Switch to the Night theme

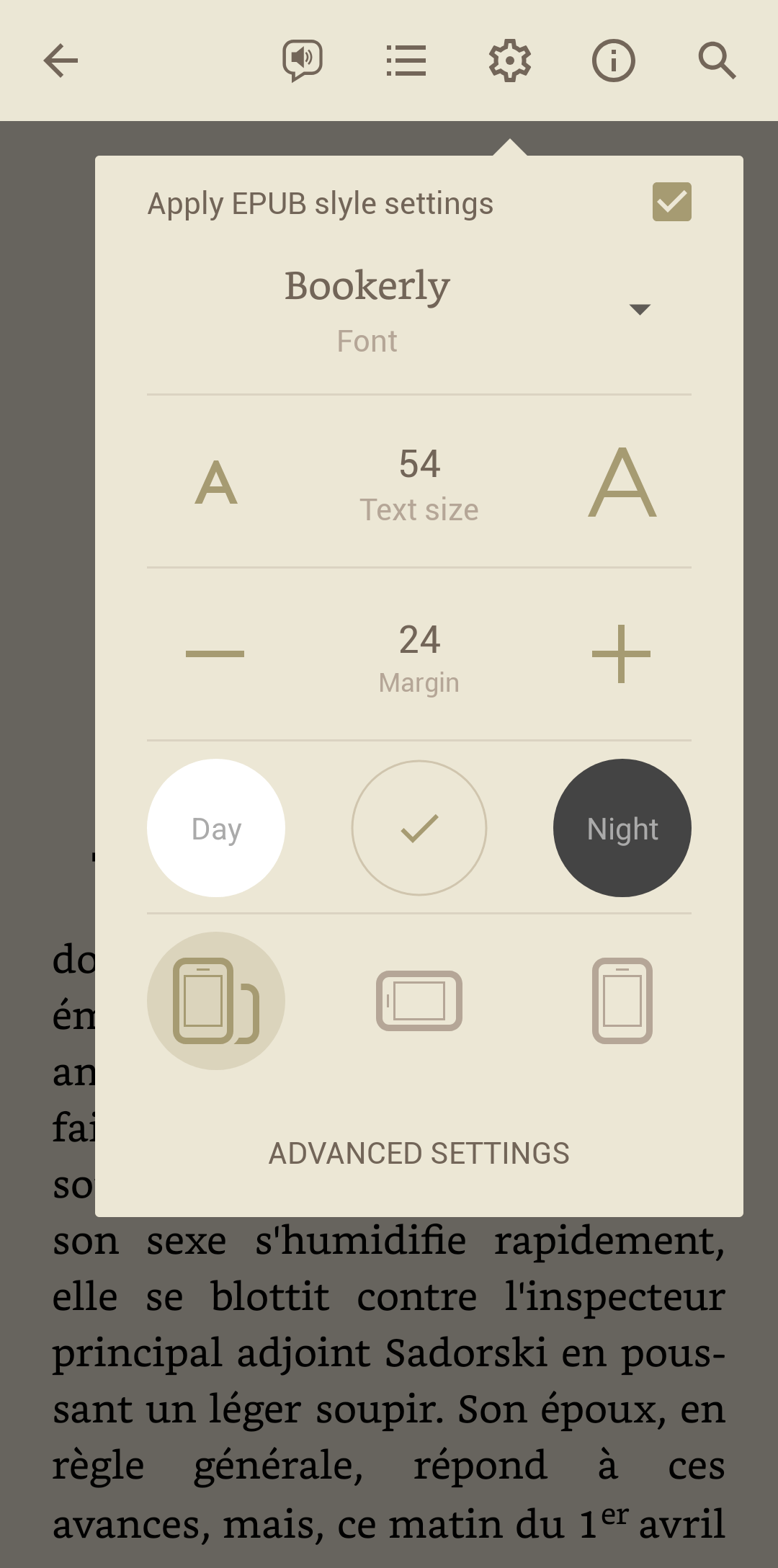(x=622, y=828)
